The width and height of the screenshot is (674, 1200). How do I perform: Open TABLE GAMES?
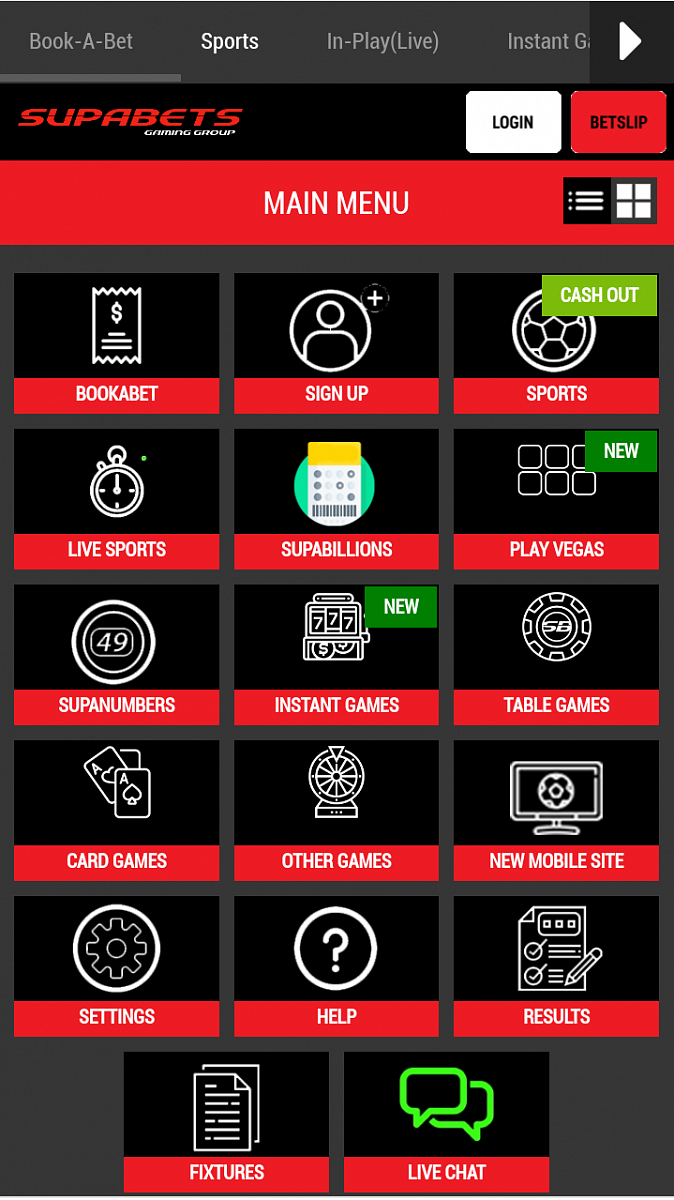[556, 655]
